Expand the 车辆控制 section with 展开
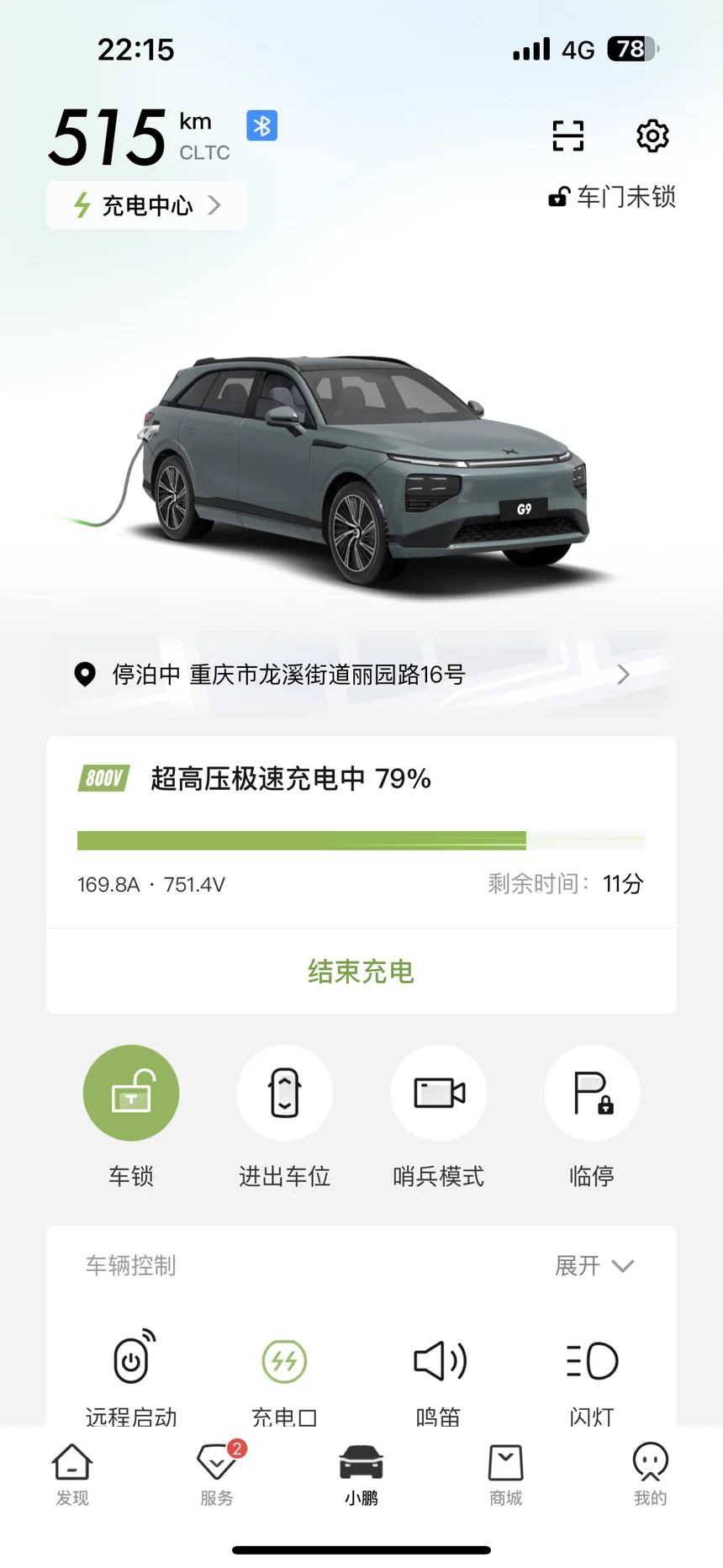The image size is (723, 1568). pyautogui.click(x=594, y=1265)
